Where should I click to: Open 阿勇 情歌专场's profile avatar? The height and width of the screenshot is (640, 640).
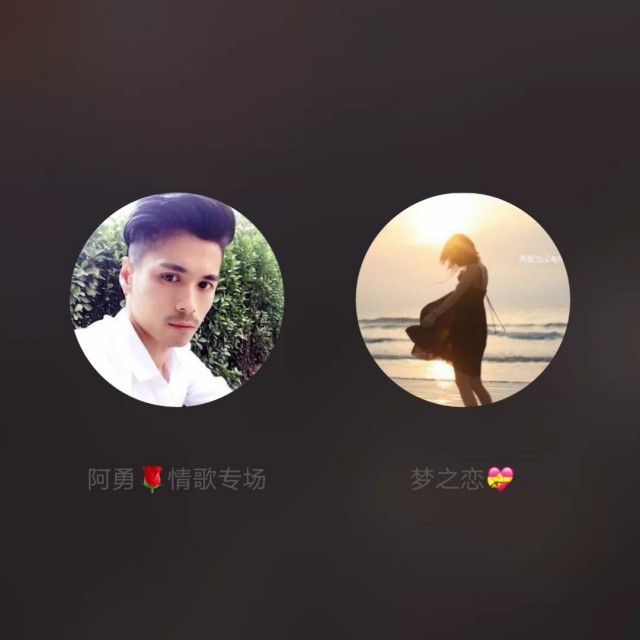(177, 299)
